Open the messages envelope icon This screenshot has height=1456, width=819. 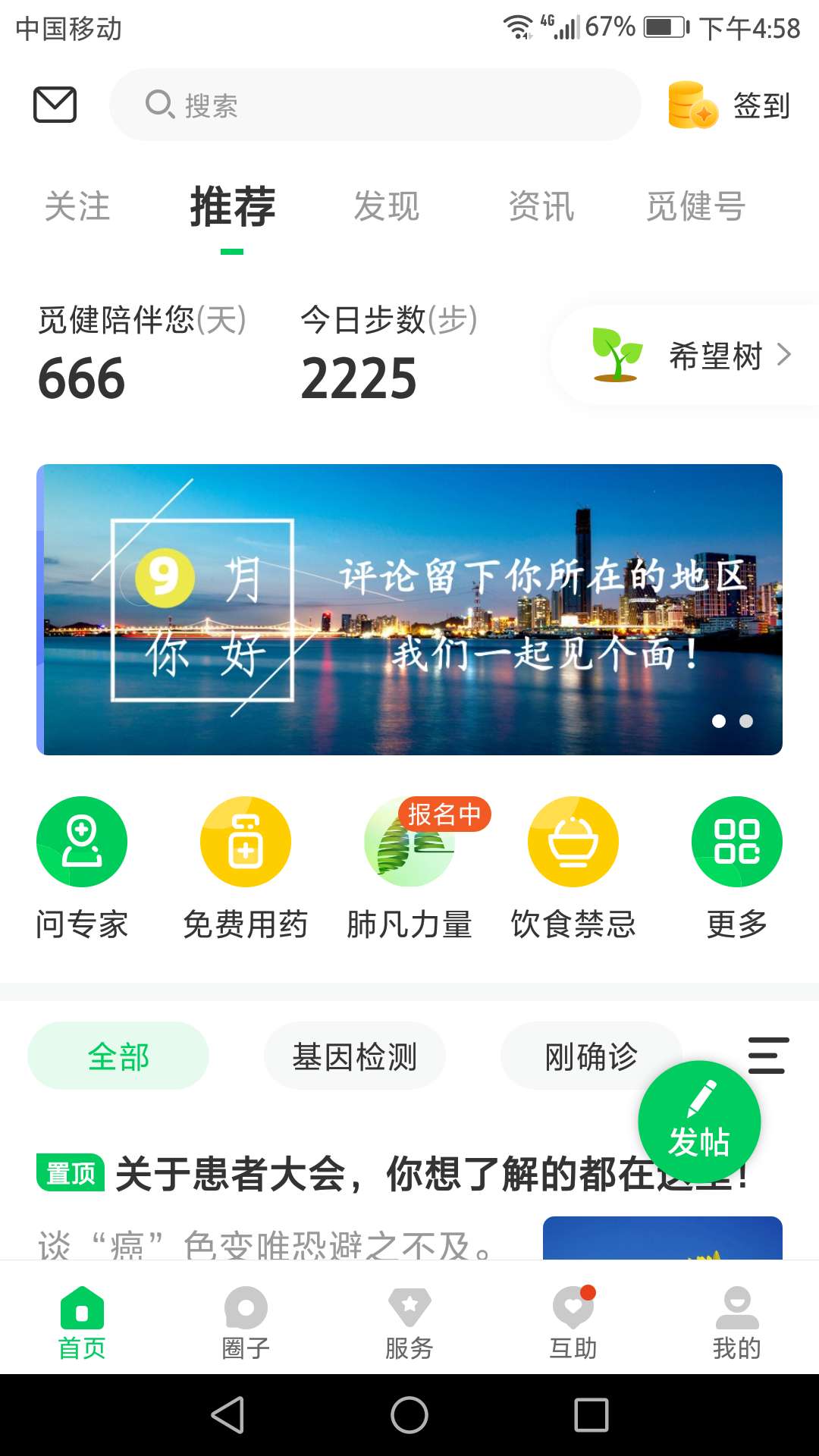53,105
